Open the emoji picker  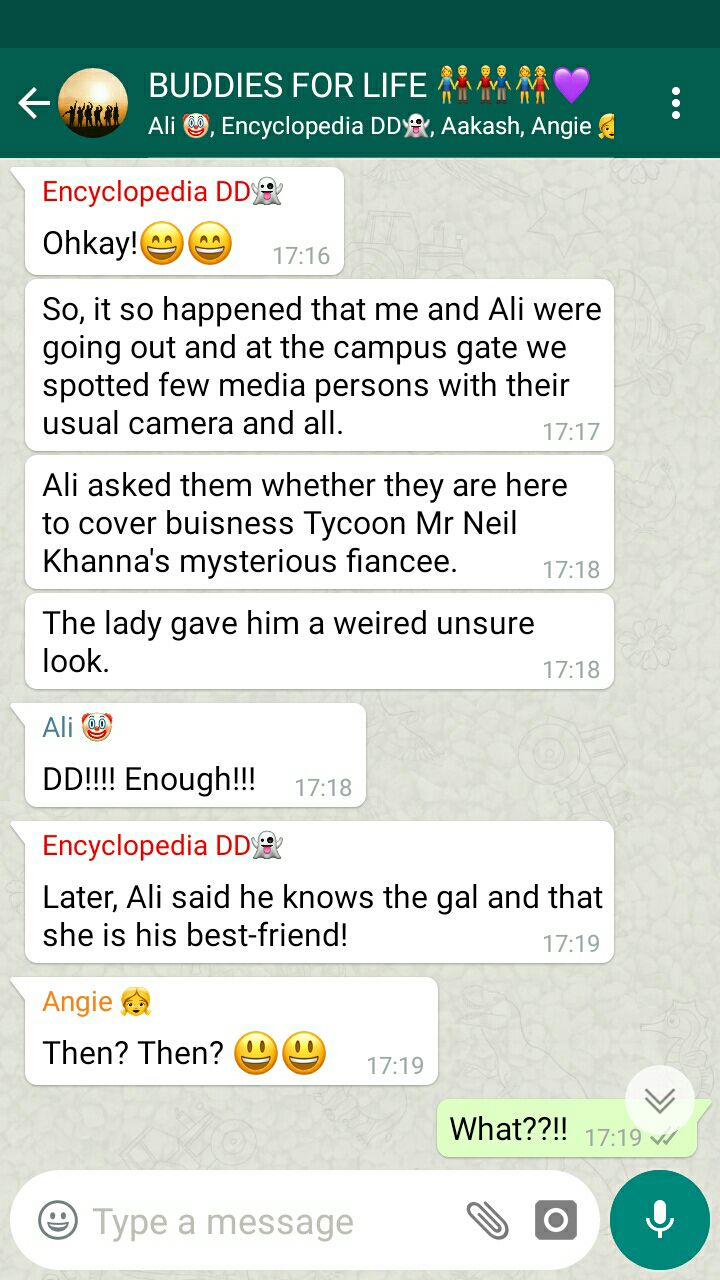point(58,1220)
